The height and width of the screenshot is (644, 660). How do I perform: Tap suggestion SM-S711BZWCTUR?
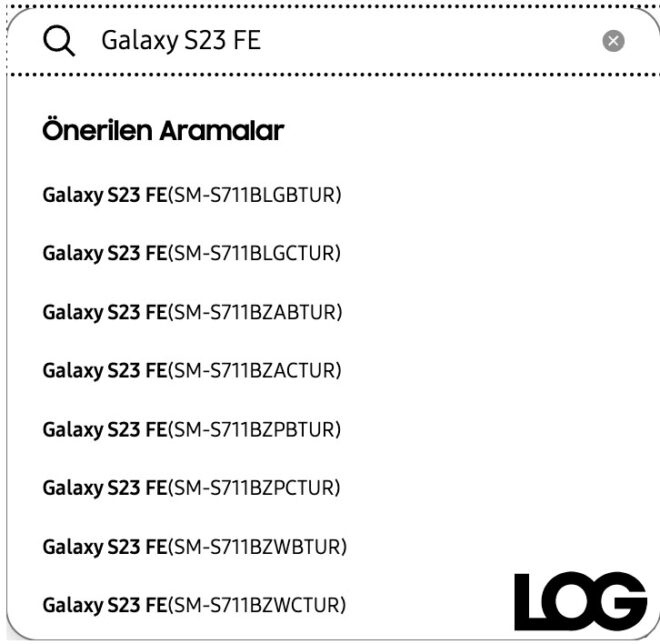[x=194, y=605]
